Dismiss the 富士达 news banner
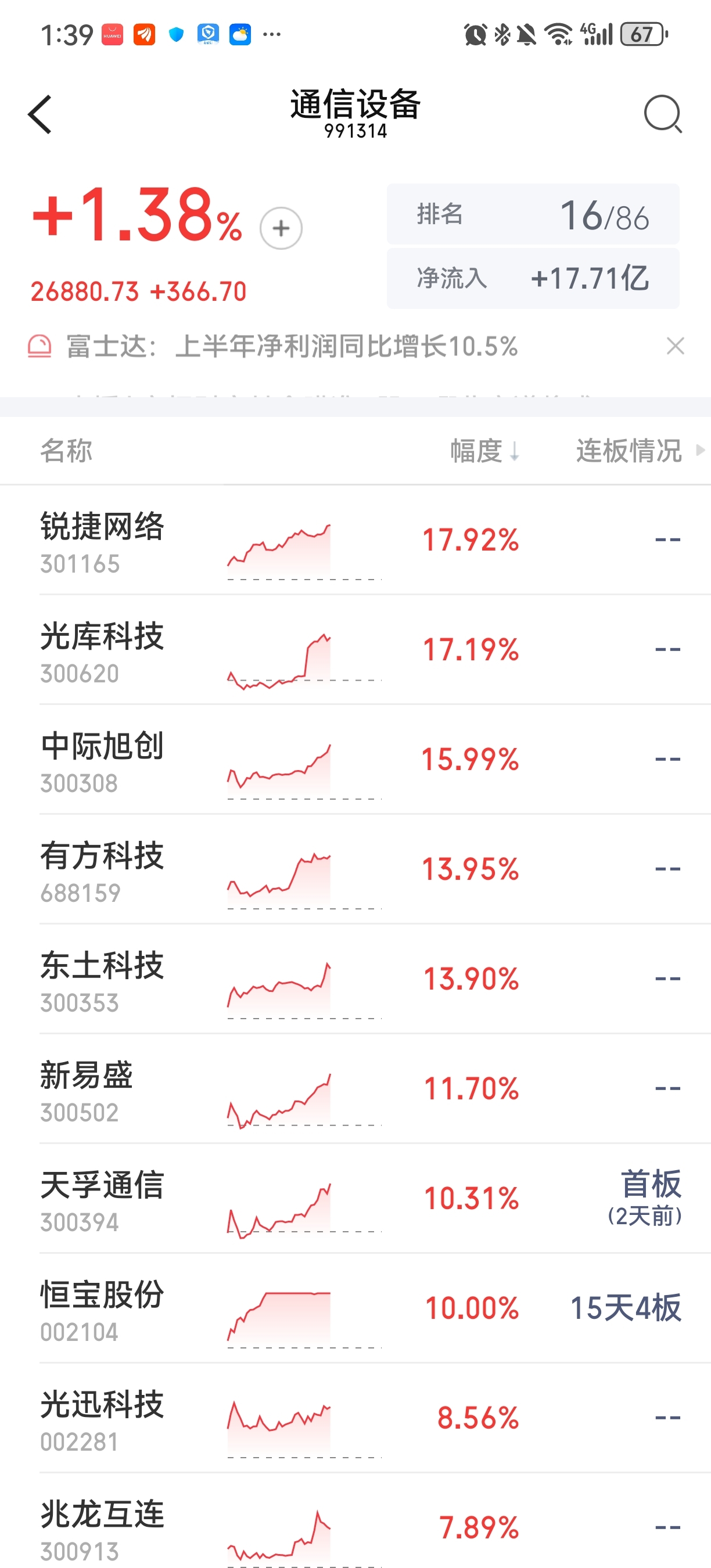The image size is (711, 1568). 675,346
